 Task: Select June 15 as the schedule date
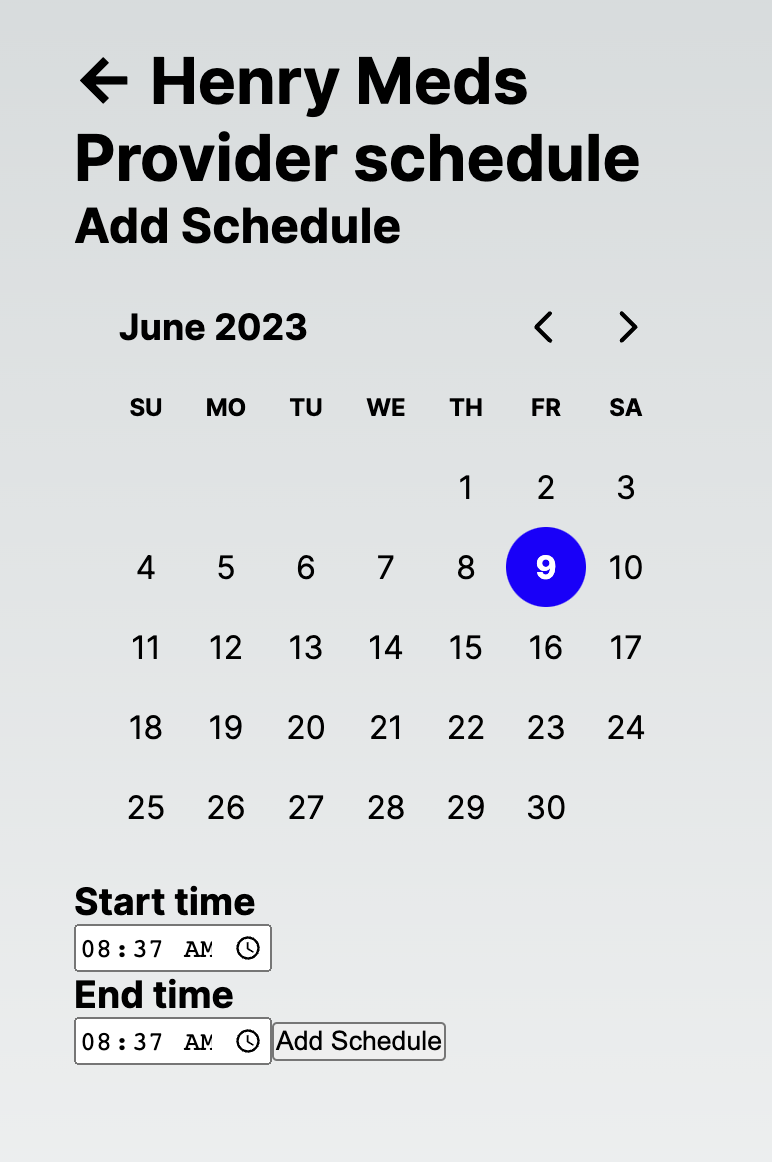point(466,648)
